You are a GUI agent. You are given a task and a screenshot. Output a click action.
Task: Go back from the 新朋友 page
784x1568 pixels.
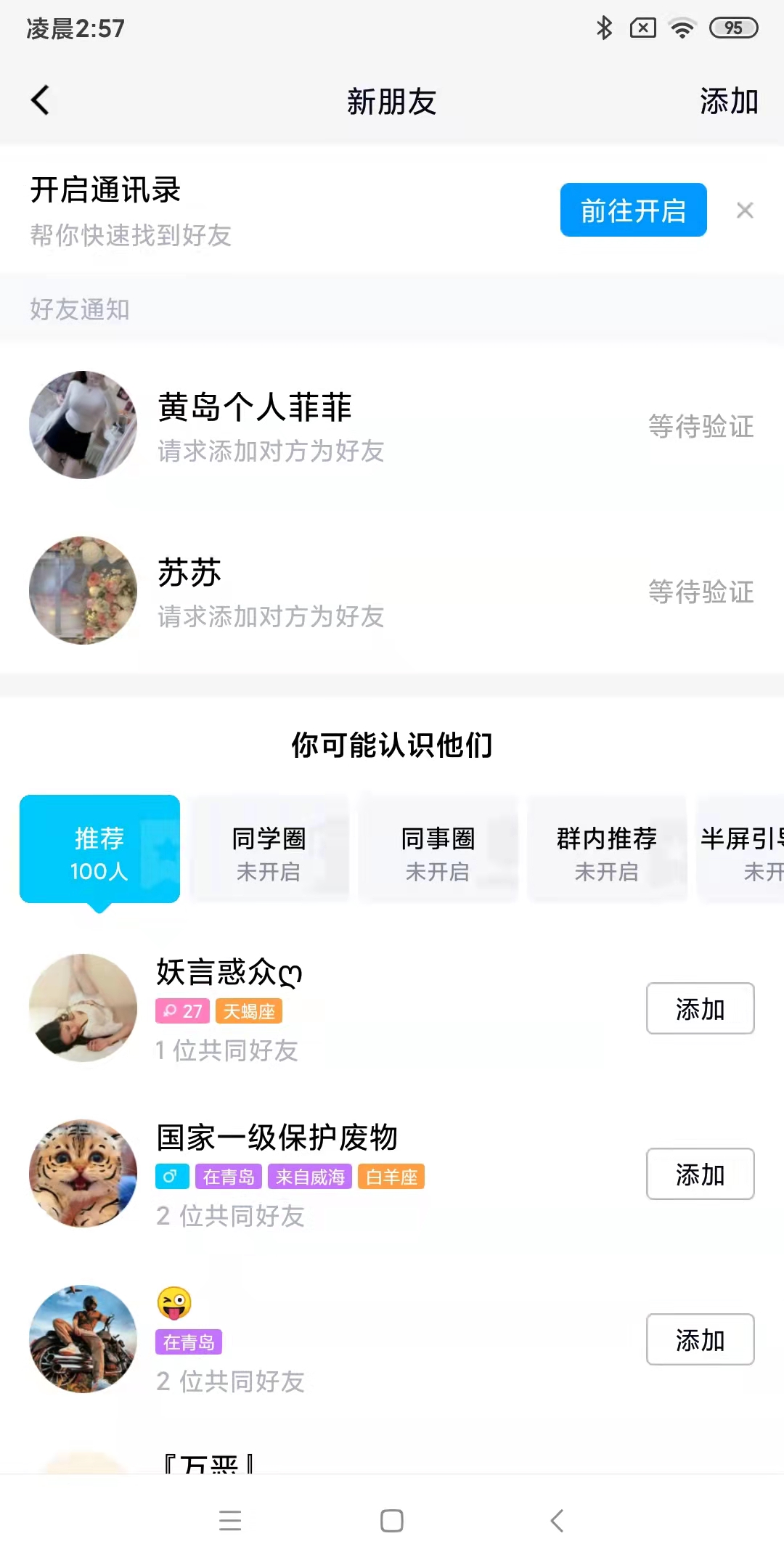point(41,101)
